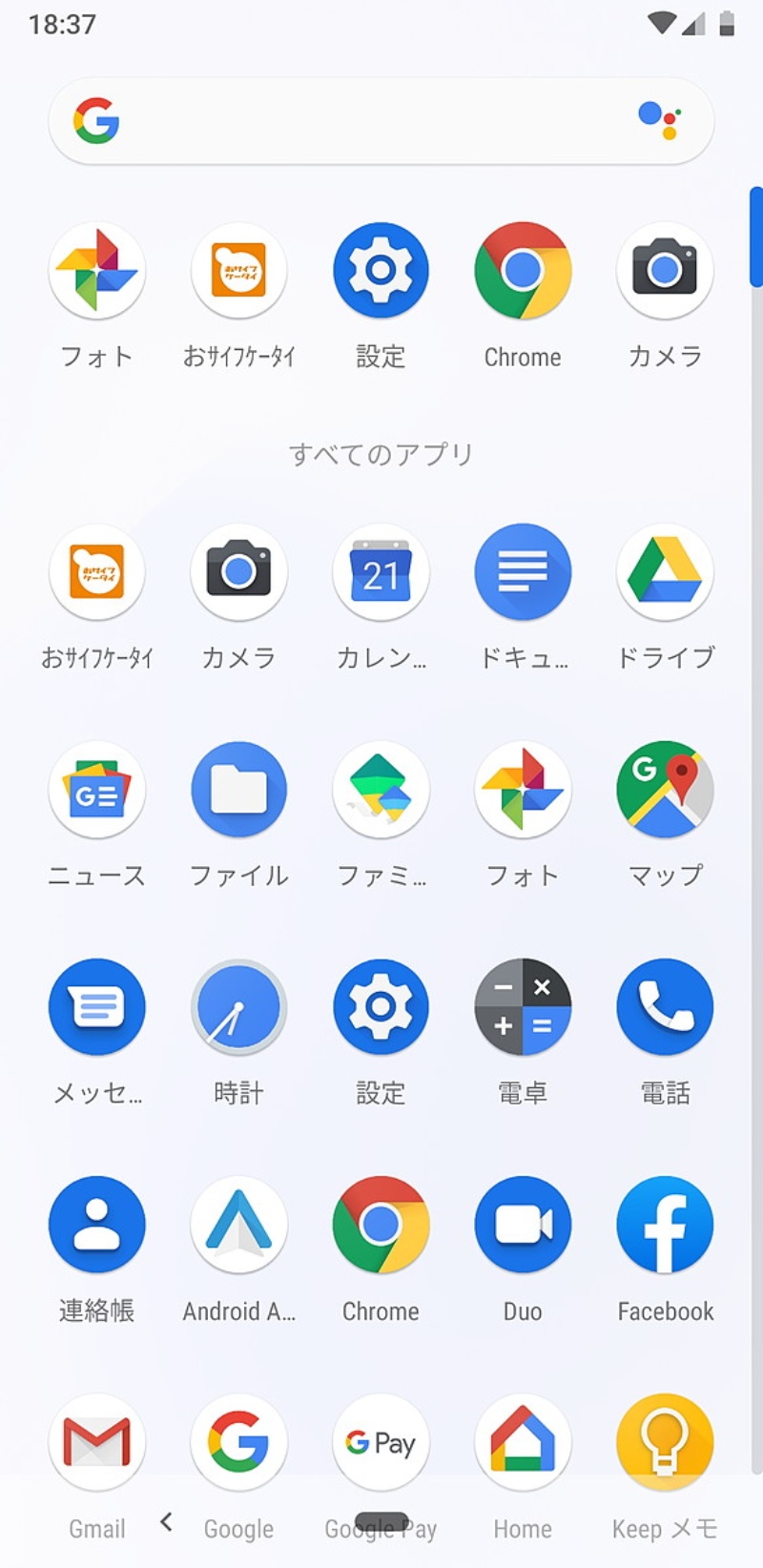Tap the system back arrow

(166, 1522)
